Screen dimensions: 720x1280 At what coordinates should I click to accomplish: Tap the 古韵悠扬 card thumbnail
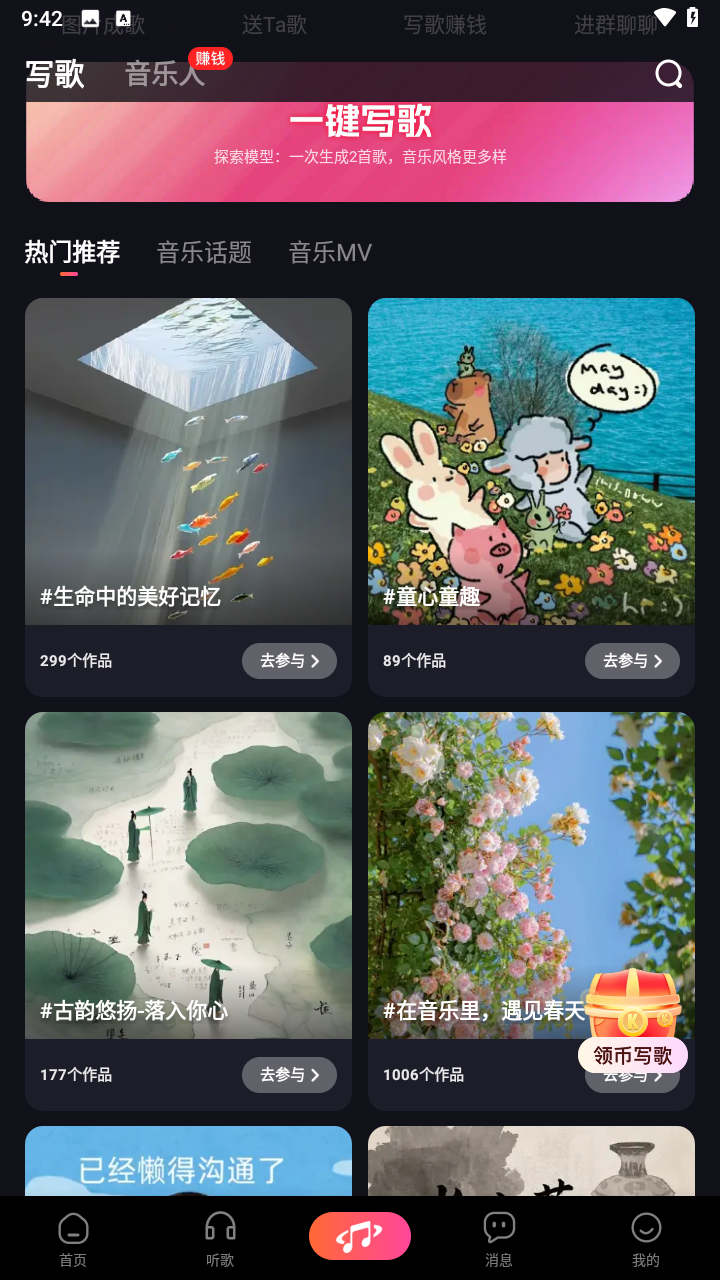[x=188, y=874]
